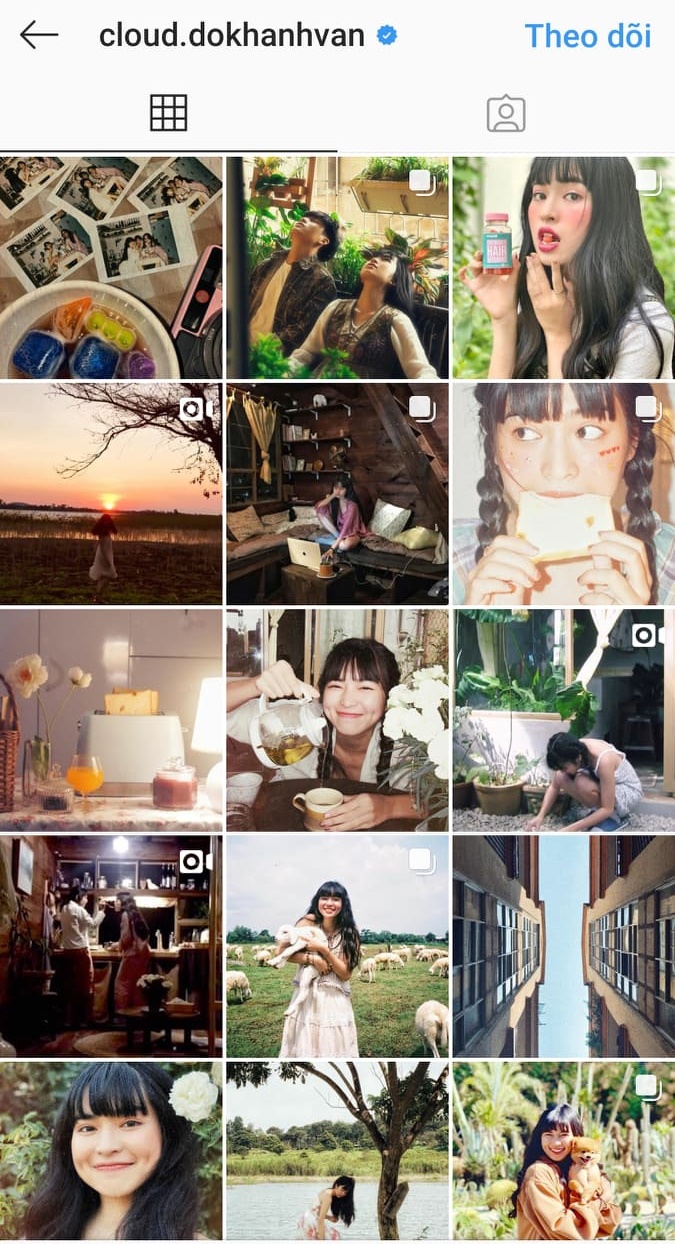The image size is (675, 1244).
Task: Open the buildings and sky photo post
Action: 563,945
